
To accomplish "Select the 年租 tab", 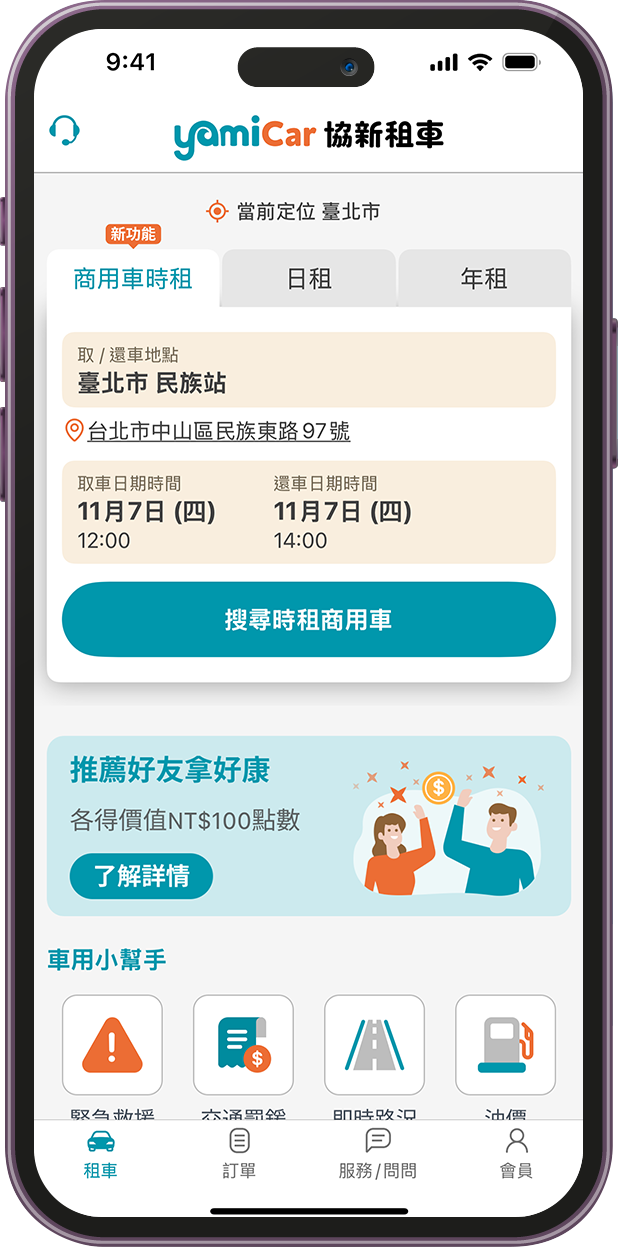I will 484,279.
